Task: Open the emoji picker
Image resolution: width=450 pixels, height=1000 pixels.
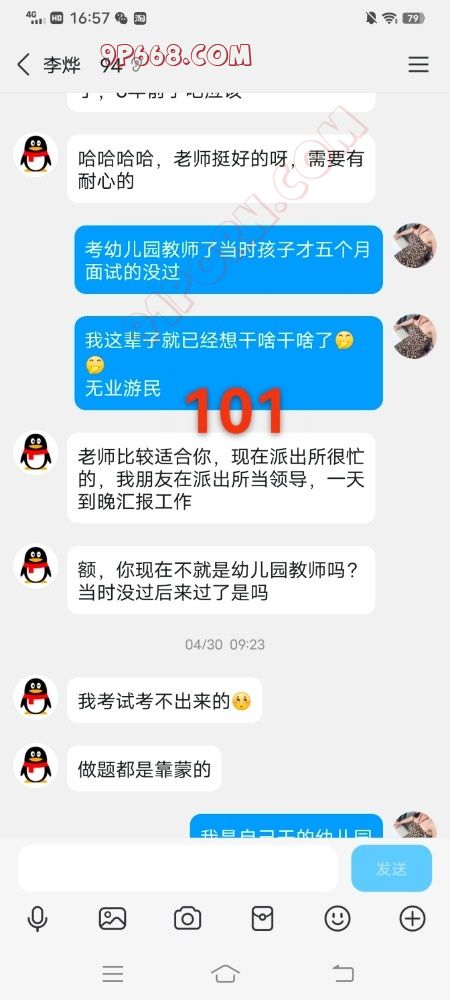Action: (337, 919)
